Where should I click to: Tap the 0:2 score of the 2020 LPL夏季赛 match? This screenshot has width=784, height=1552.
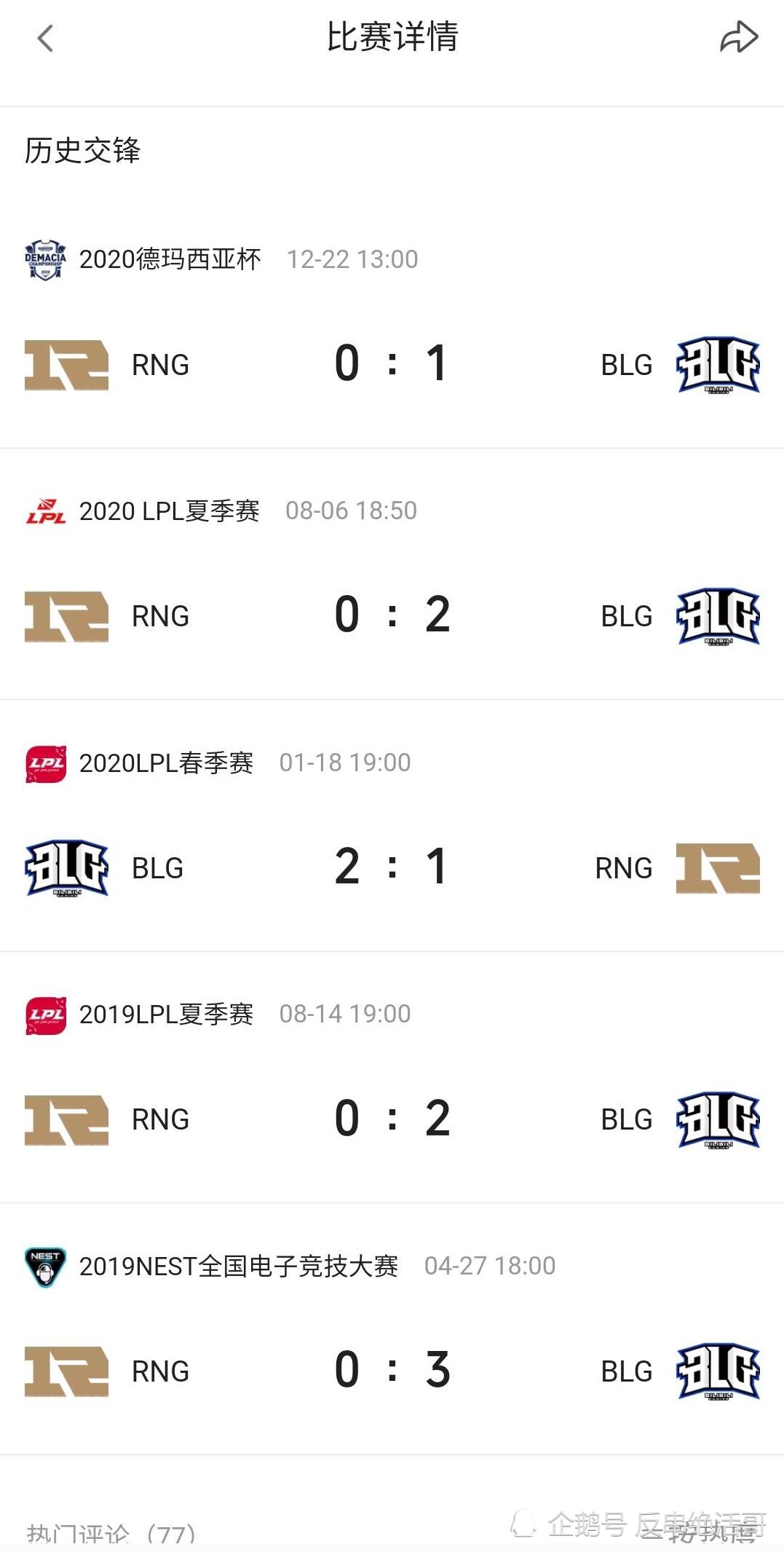392,614
